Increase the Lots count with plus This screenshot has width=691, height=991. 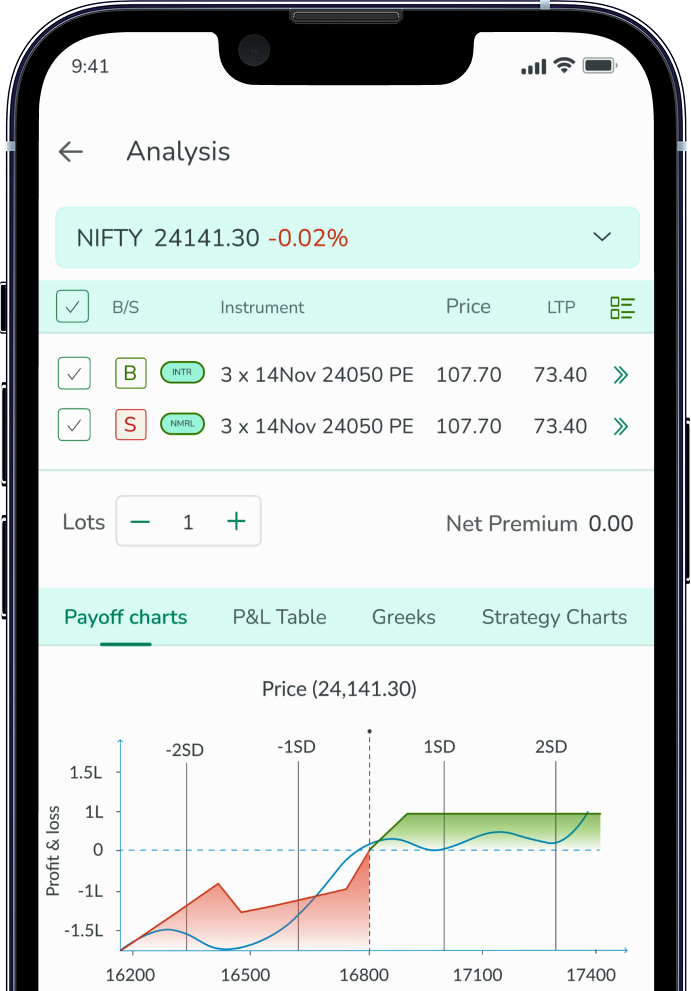click(x=236, y=522)
